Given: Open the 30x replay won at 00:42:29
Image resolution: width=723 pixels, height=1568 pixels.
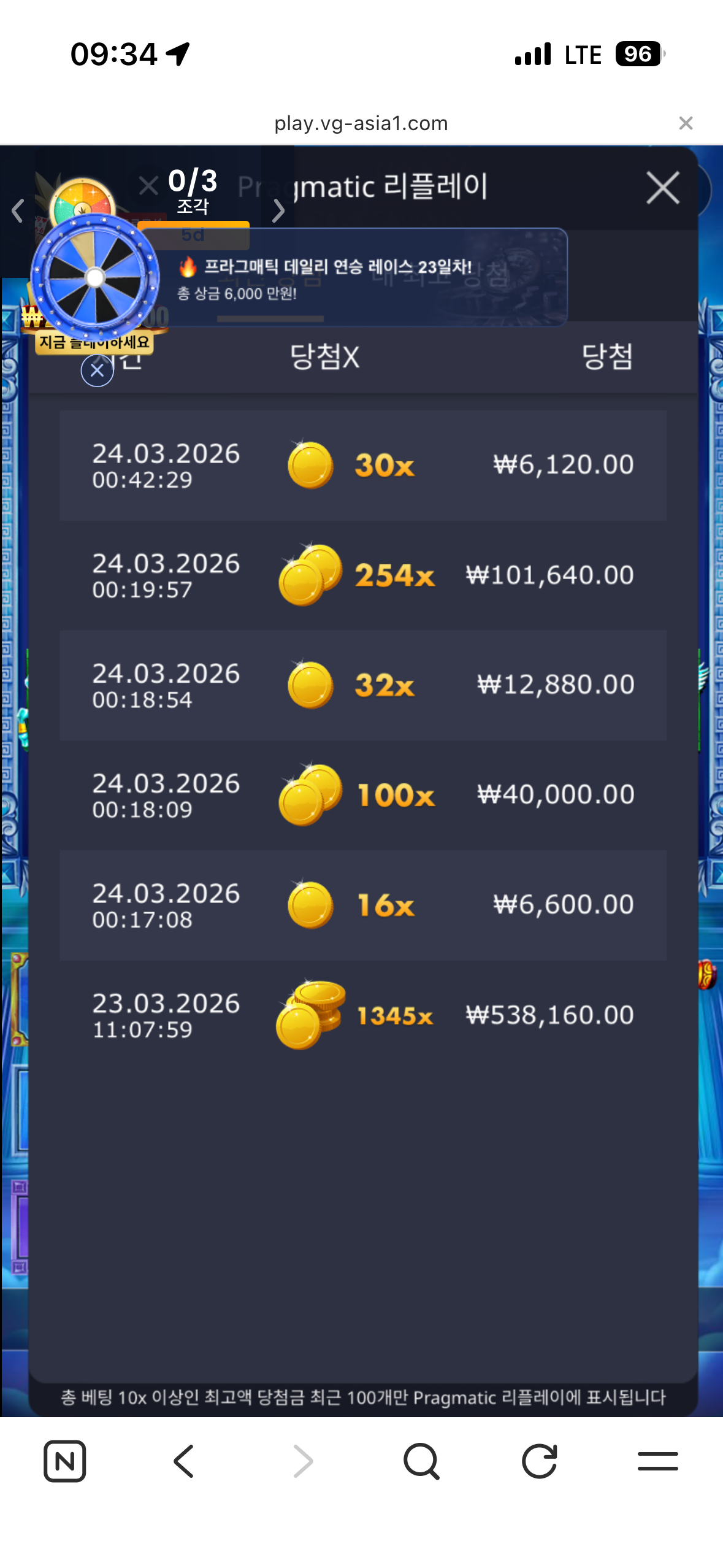Looking at the screenshot, I should 363,466.
